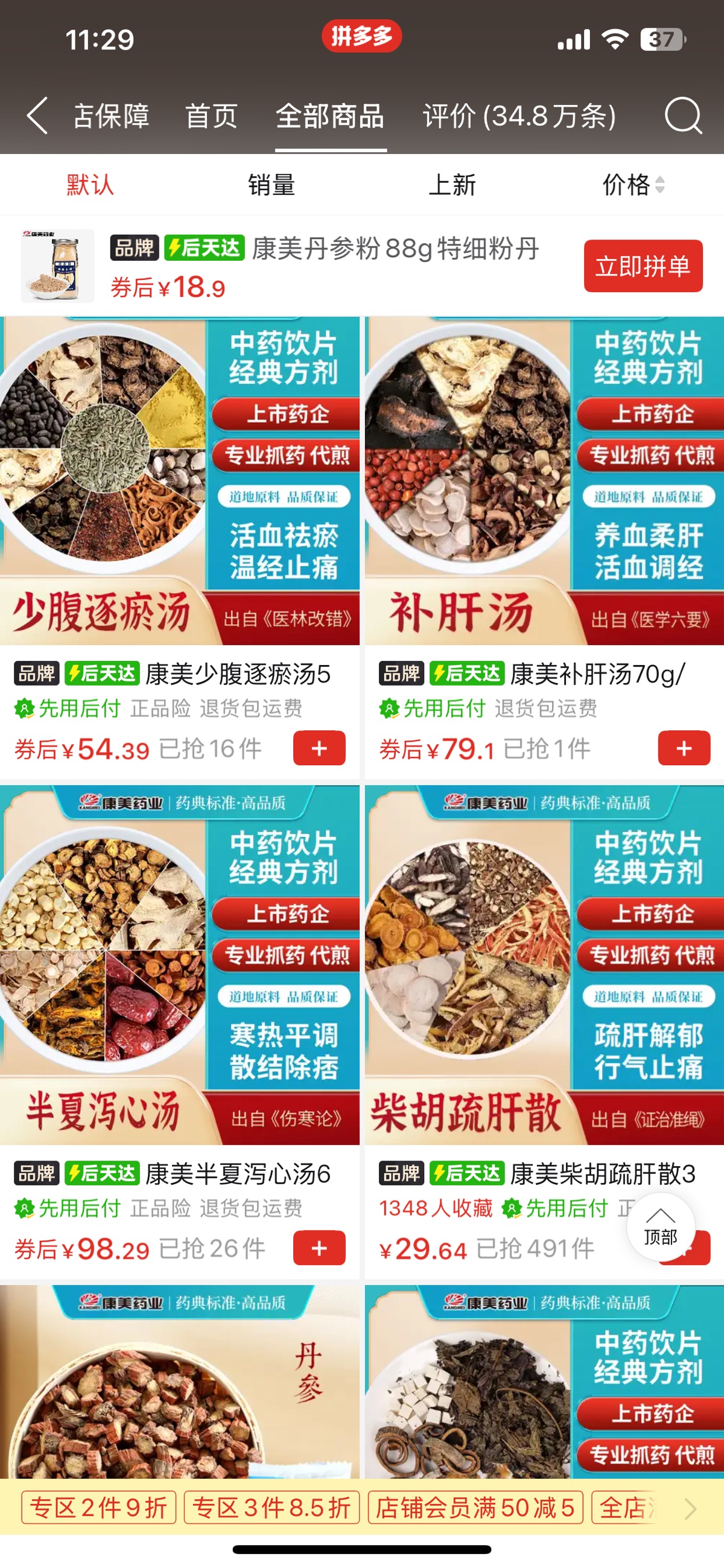Open the 评价 (34.8万条) reviews tab
This screenshot has height=1568, width=724.
click(519, 116)
